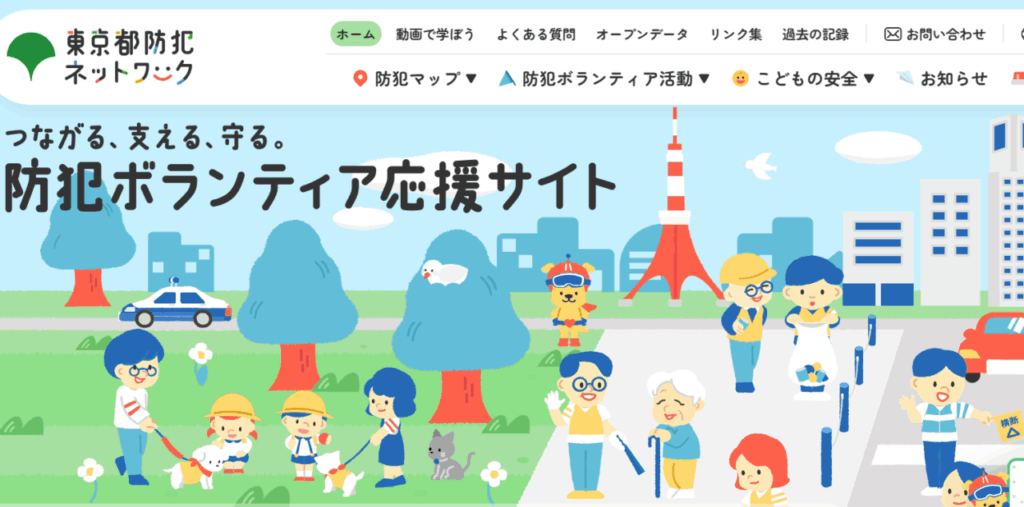This screenshot has height=507, width=1024.
Task: Expand 防犯ボランティア活動 dropdown menu
Action: tap(604, 78)
